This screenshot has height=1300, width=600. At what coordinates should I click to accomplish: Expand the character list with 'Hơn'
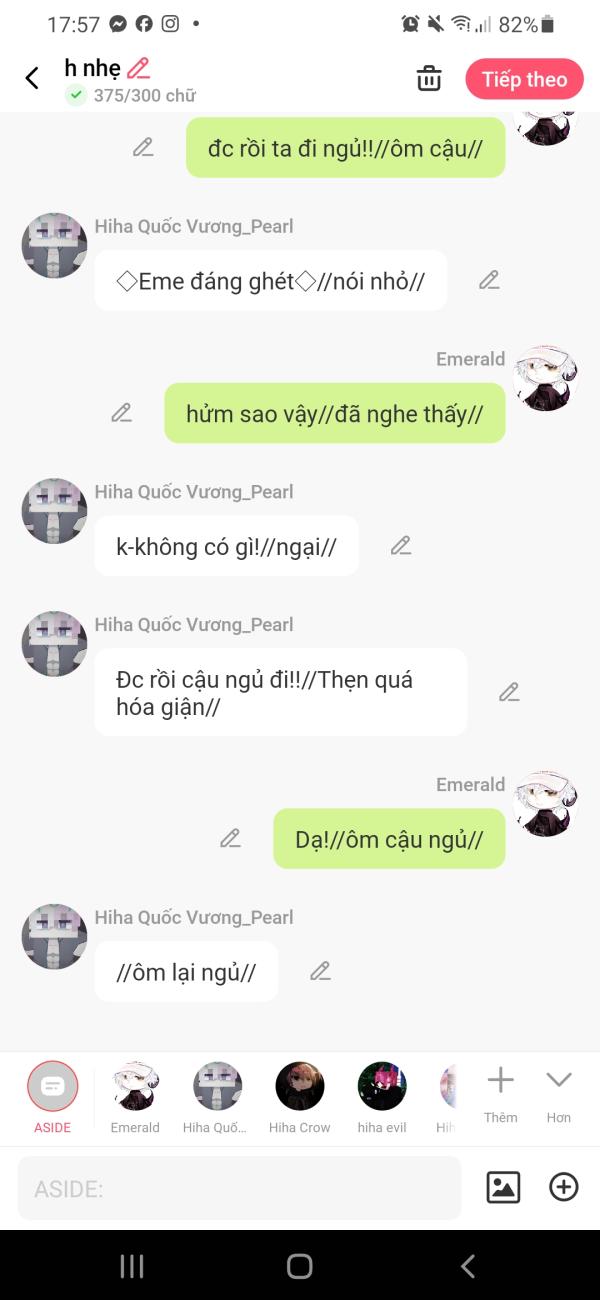pos(559,1094)
